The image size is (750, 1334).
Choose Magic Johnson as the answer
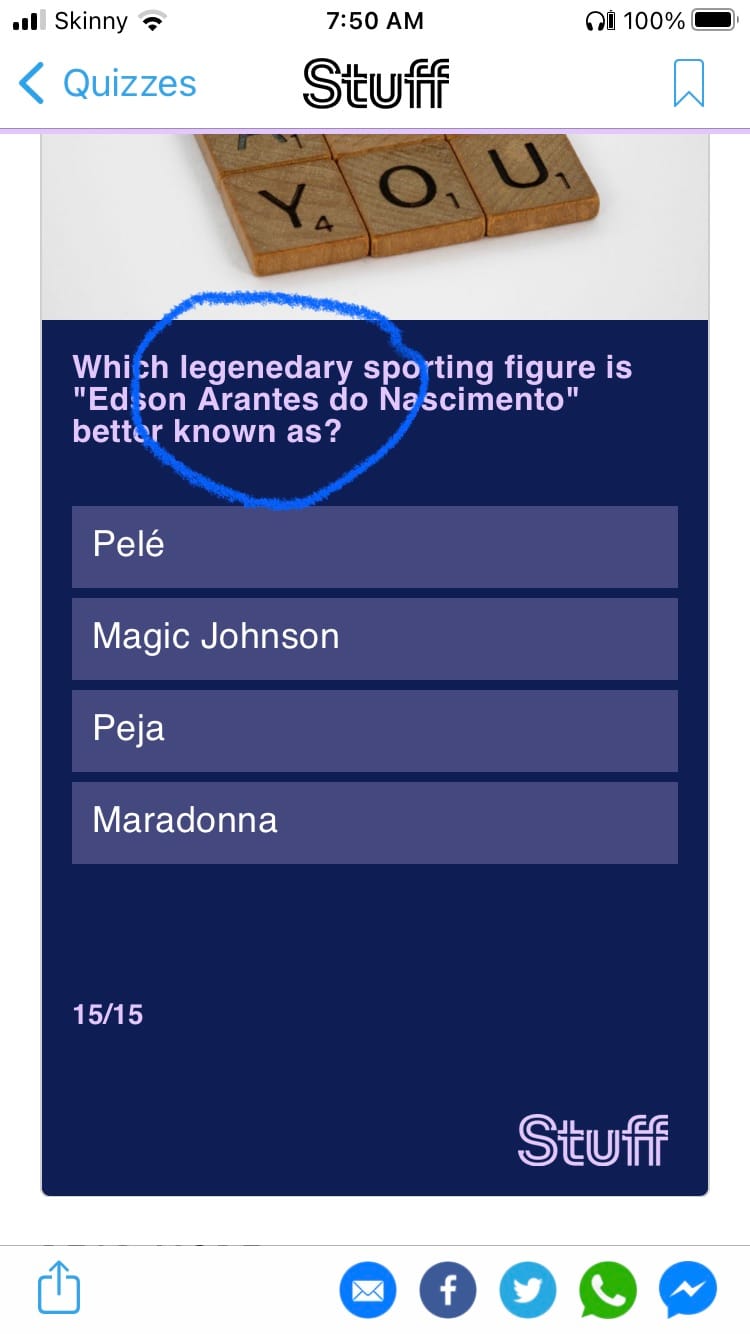(374, 638)
